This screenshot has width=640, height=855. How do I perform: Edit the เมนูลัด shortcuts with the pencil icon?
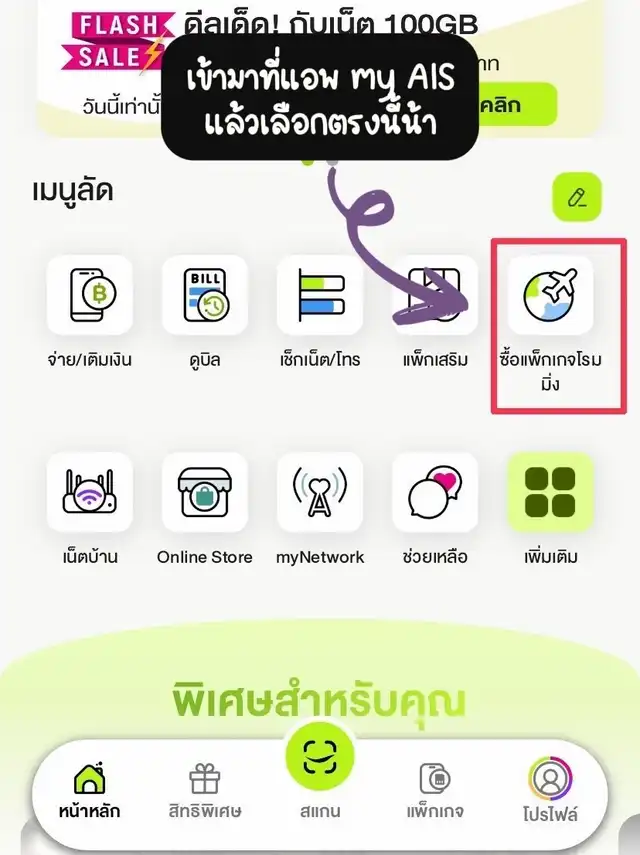click(577, 197)
